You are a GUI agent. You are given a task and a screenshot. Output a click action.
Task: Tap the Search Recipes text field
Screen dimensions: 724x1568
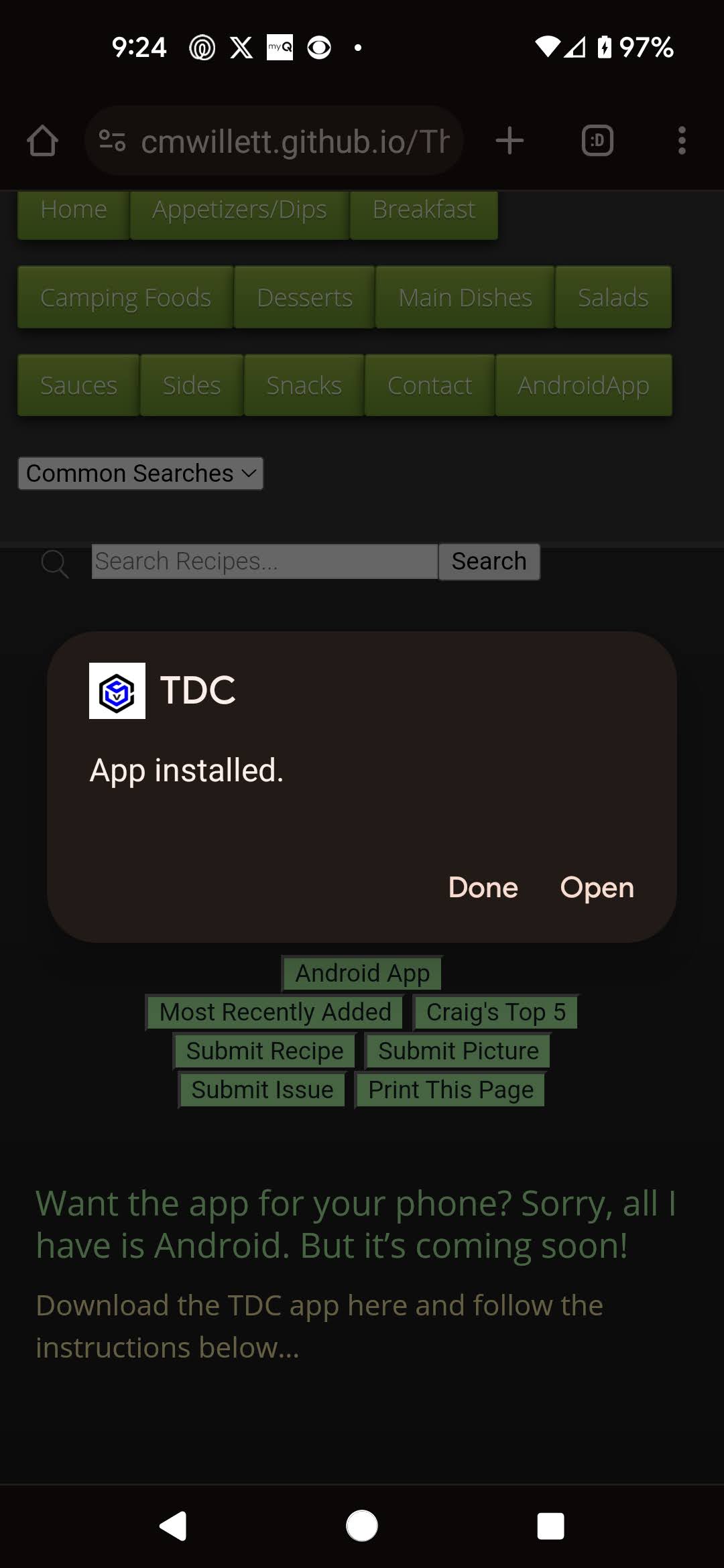[x=264, y=561]
